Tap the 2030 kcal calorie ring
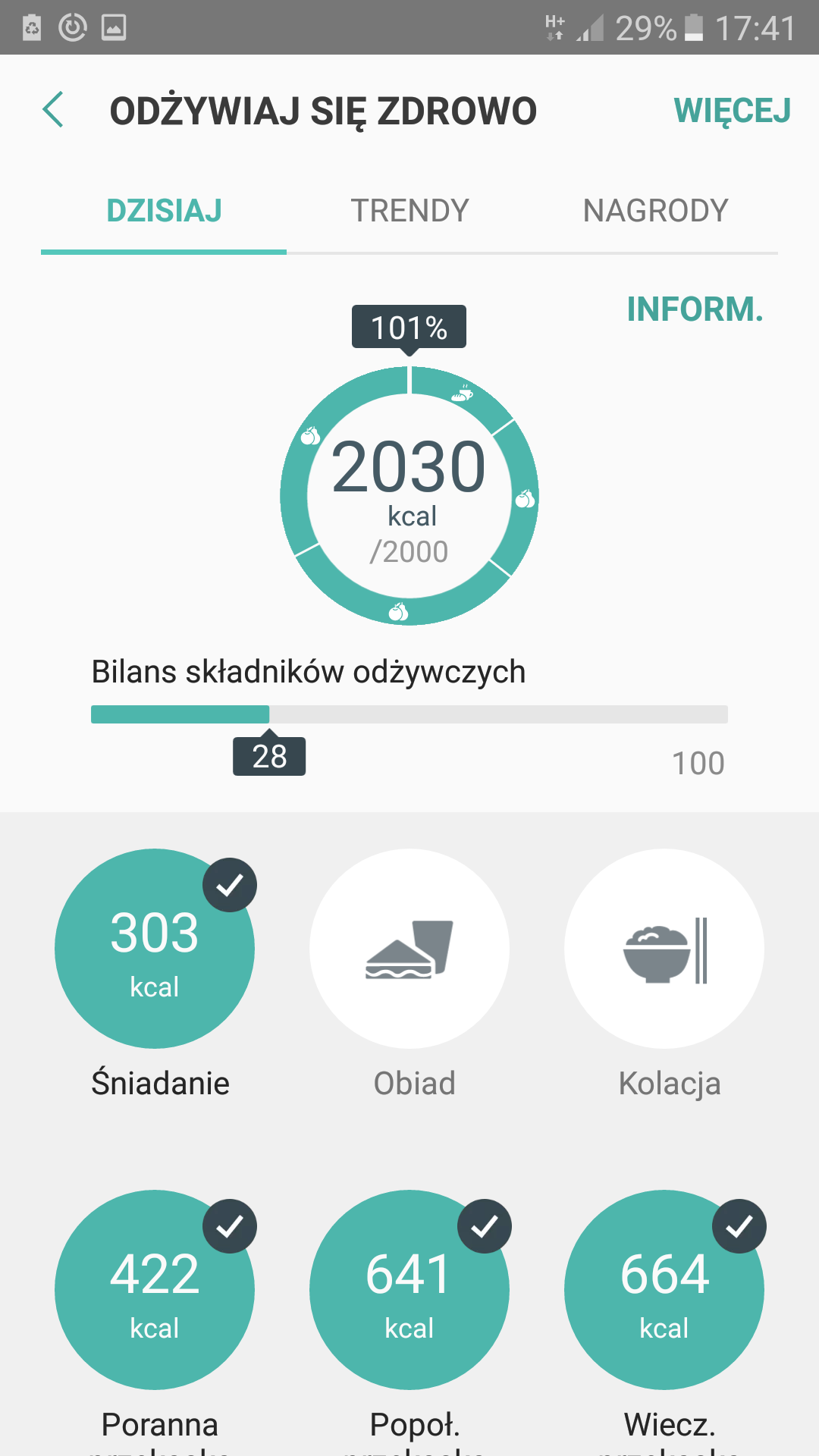The width and height of the screenshot is (819, 1456). click(x=409, y=495)
